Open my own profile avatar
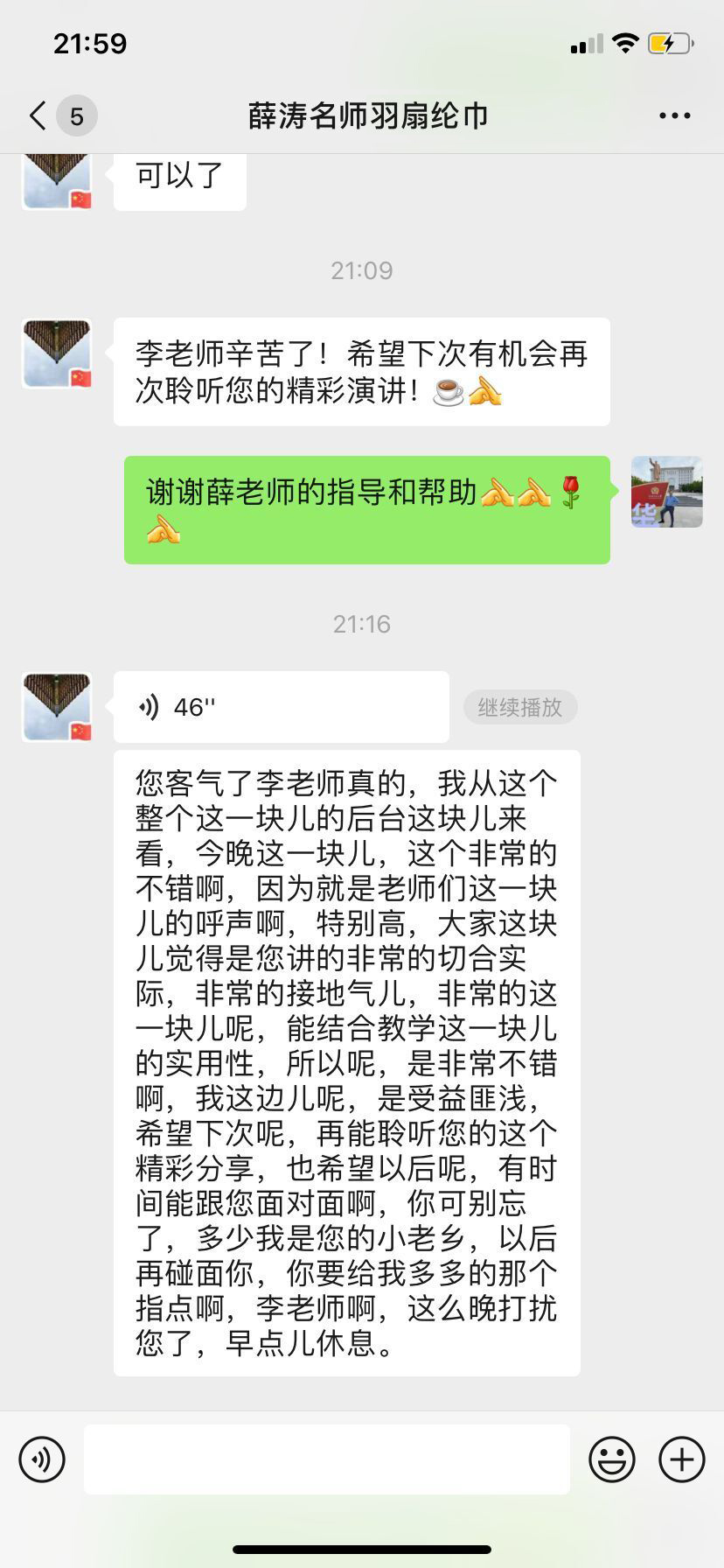The image size is (724, 1568). tap(667, 492)
